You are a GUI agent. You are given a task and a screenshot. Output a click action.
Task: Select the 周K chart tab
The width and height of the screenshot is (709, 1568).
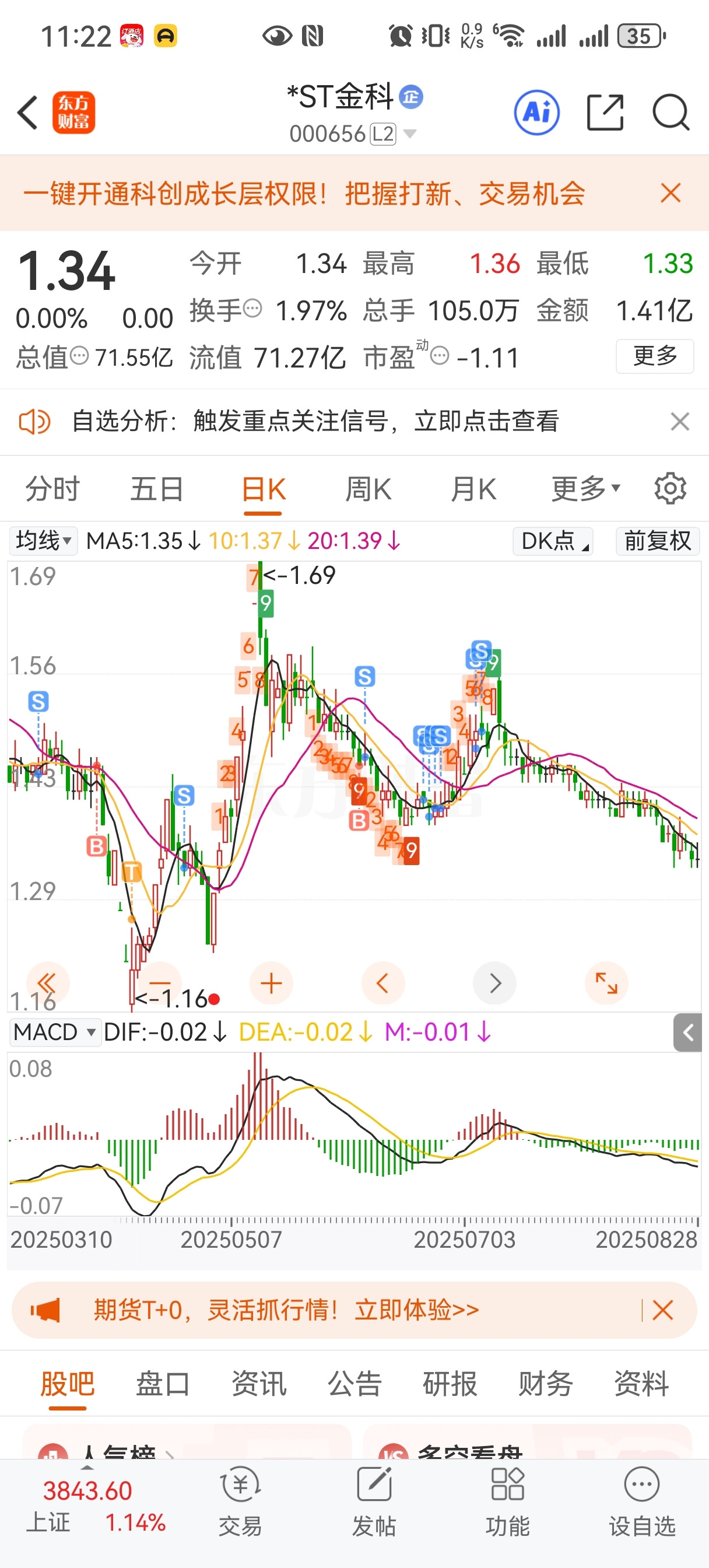click(368, 489)
